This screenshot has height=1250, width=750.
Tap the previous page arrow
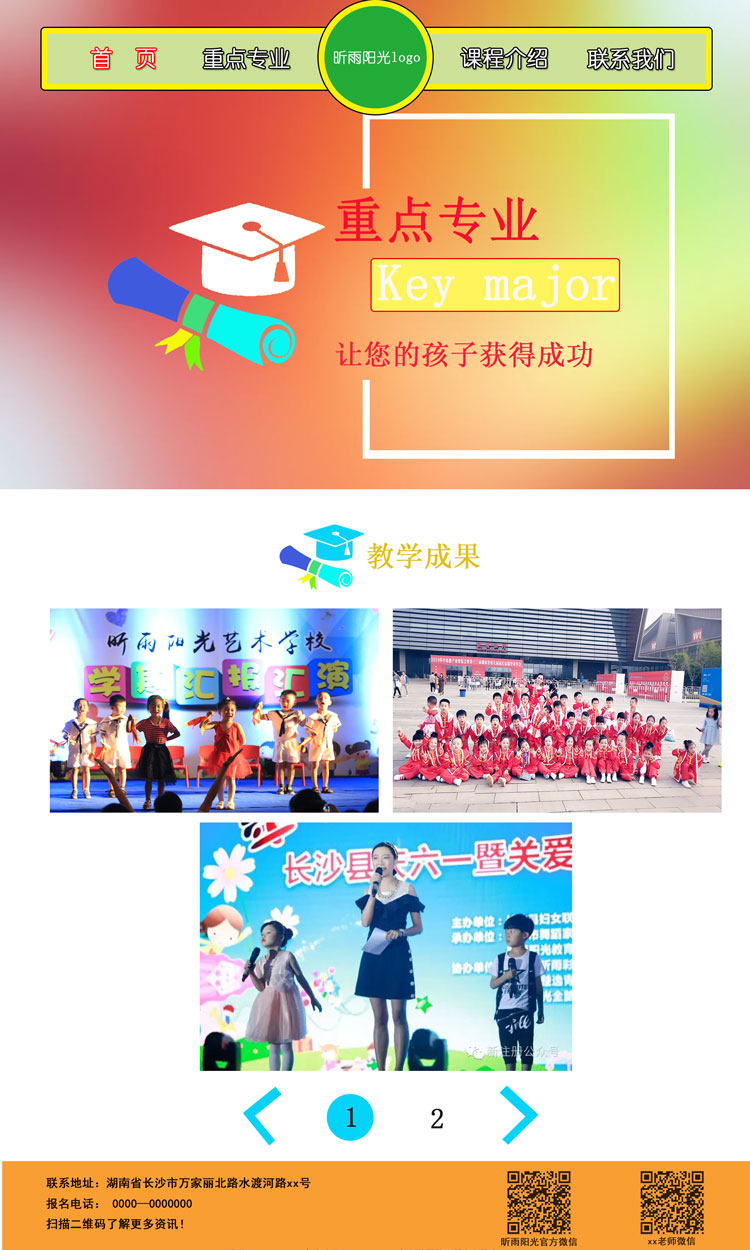point(262,1116)
